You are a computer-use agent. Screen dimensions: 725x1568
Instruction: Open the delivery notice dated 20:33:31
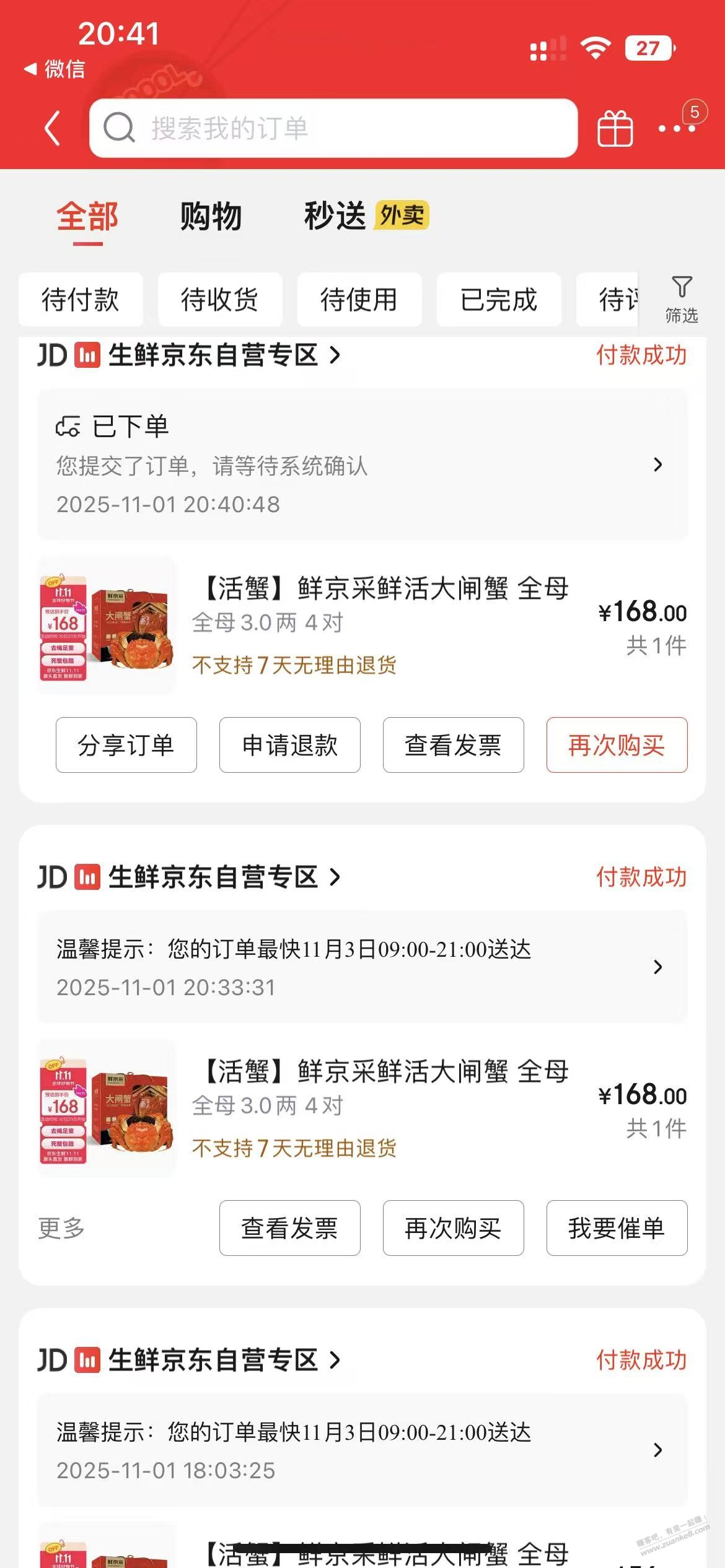(x=362, y=967)
